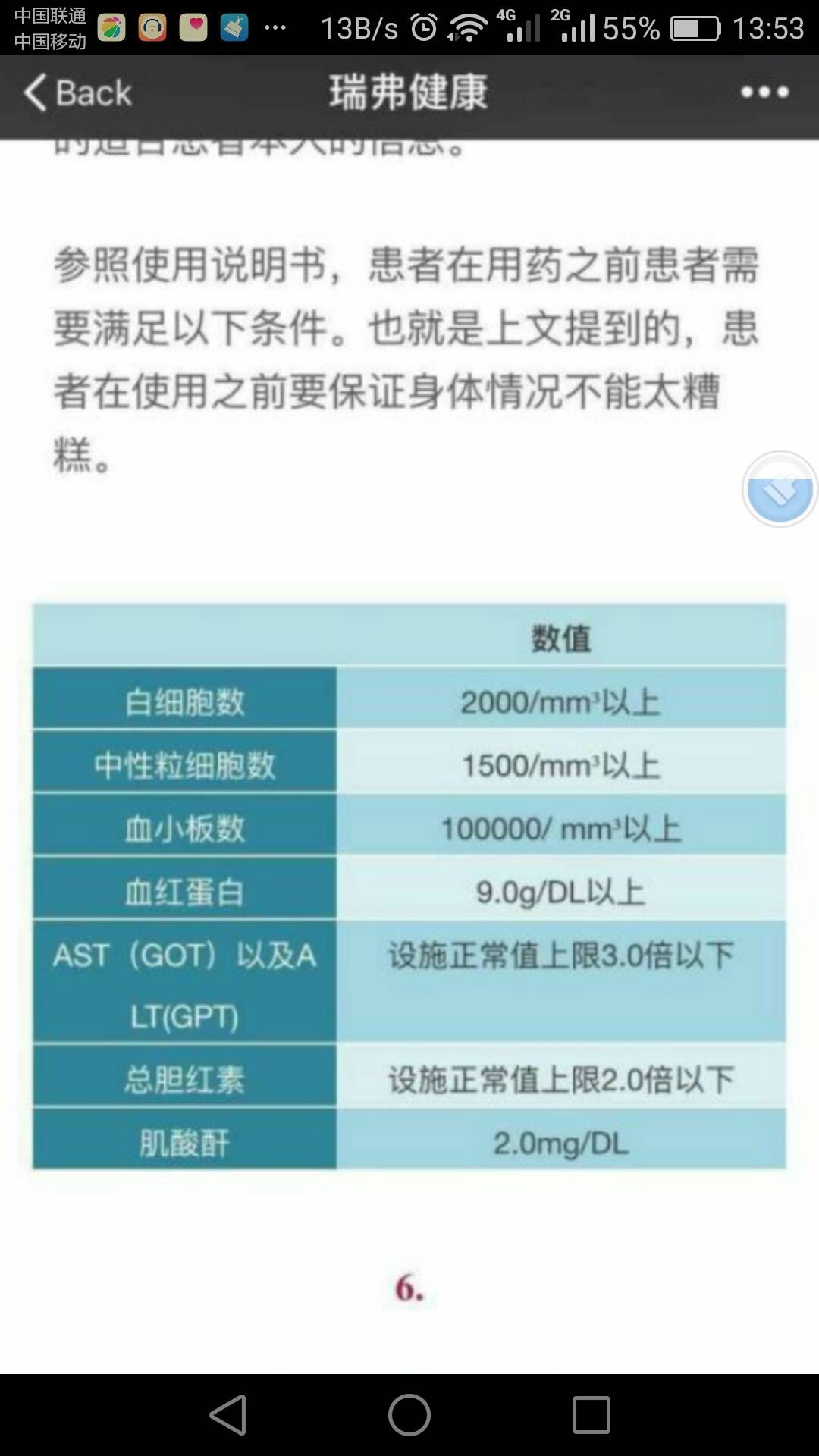
Task: Open recent apps from navigation bar
Action: [x=591, y=1415]
